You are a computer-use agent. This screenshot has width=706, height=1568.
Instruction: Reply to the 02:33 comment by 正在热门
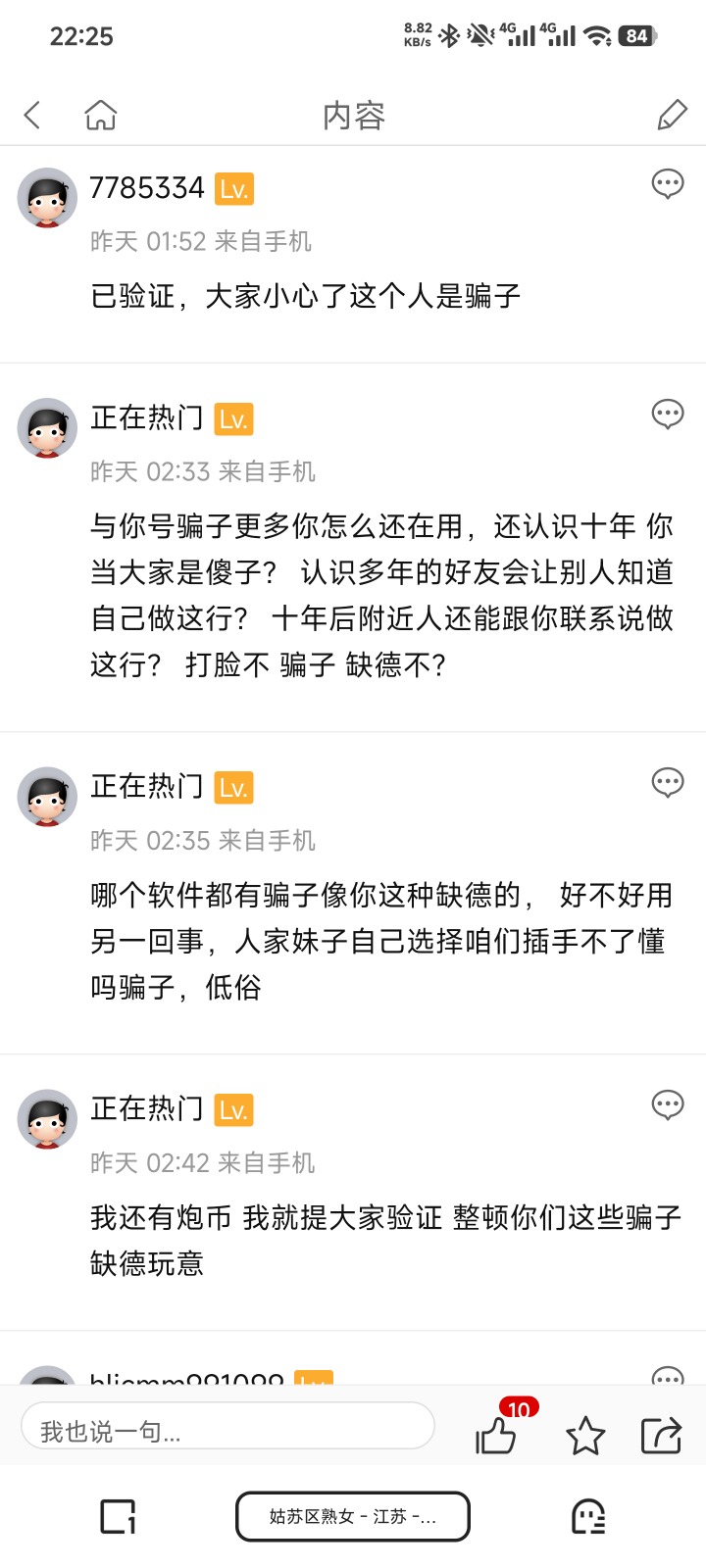coord(668,415)
